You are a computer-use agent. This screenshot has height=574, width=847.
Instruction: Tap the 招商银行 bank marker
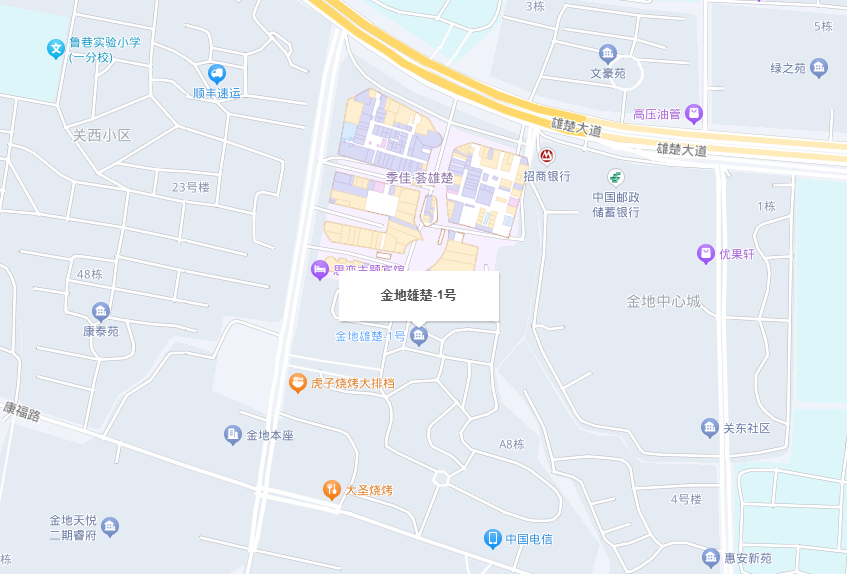(x=546, y=156)
